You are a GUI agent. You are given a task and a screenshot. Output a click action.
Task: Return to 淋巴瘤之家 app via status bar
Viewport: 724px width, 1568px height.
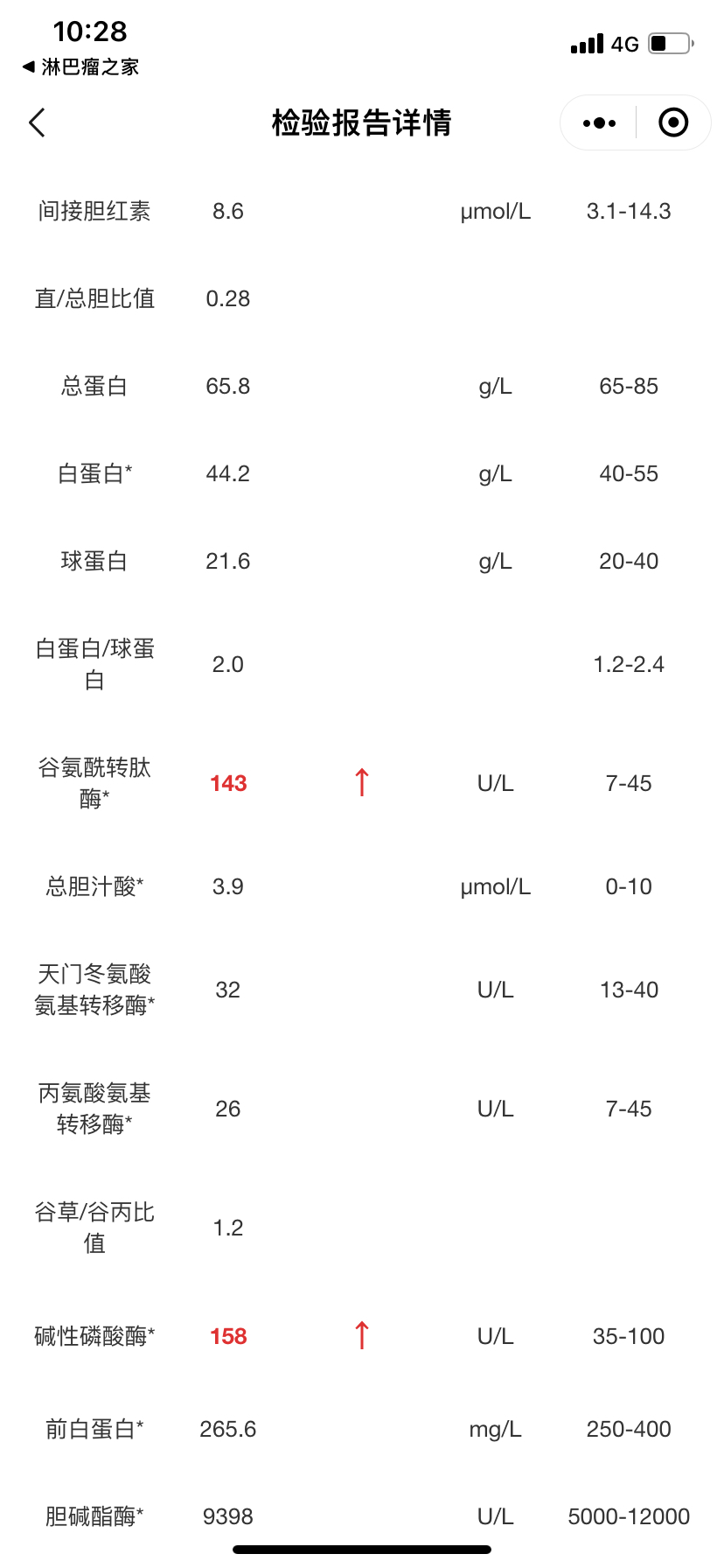80,67
